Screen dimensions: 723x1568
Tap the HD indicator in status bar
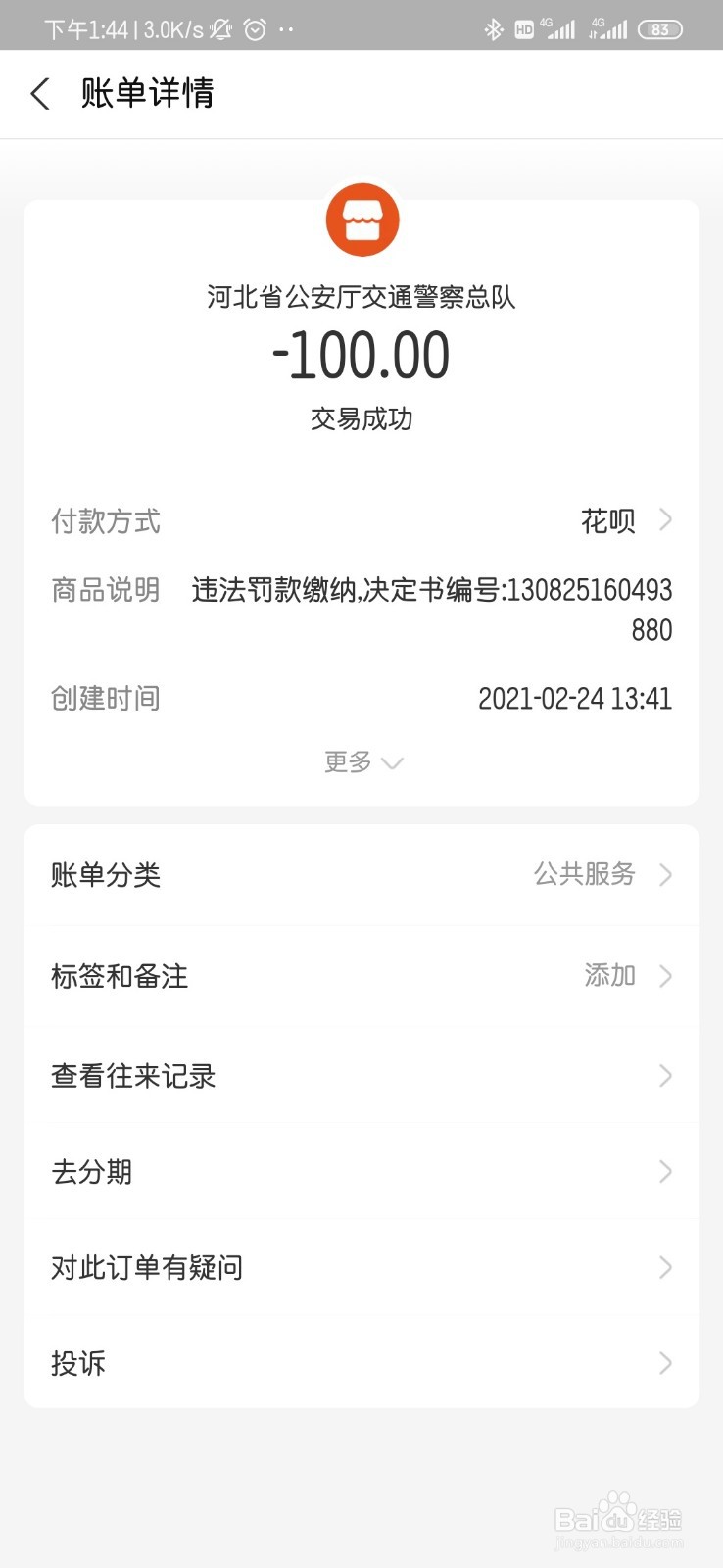523,29
